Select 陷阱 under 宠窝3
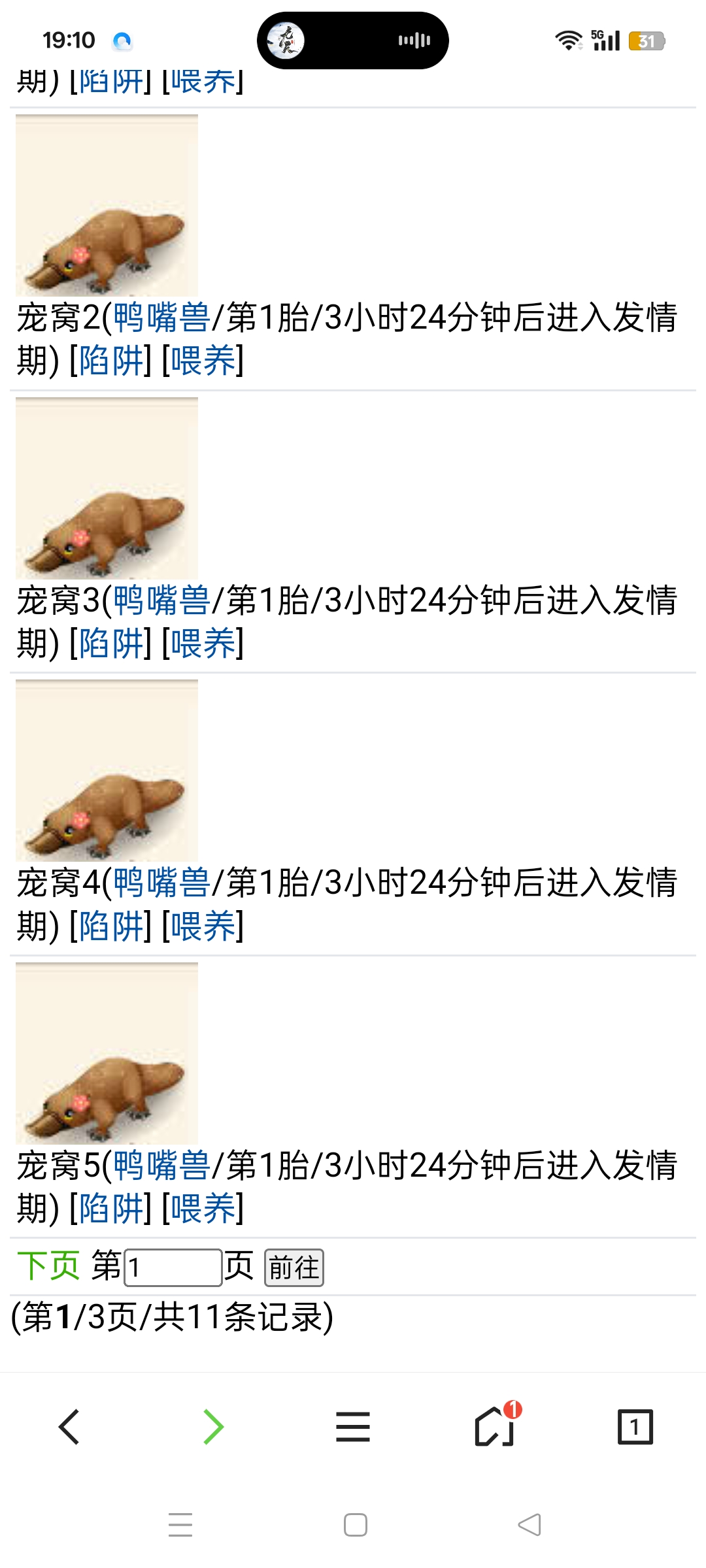This screenshot has width=706, height=1568. click(x=110, y=644)
